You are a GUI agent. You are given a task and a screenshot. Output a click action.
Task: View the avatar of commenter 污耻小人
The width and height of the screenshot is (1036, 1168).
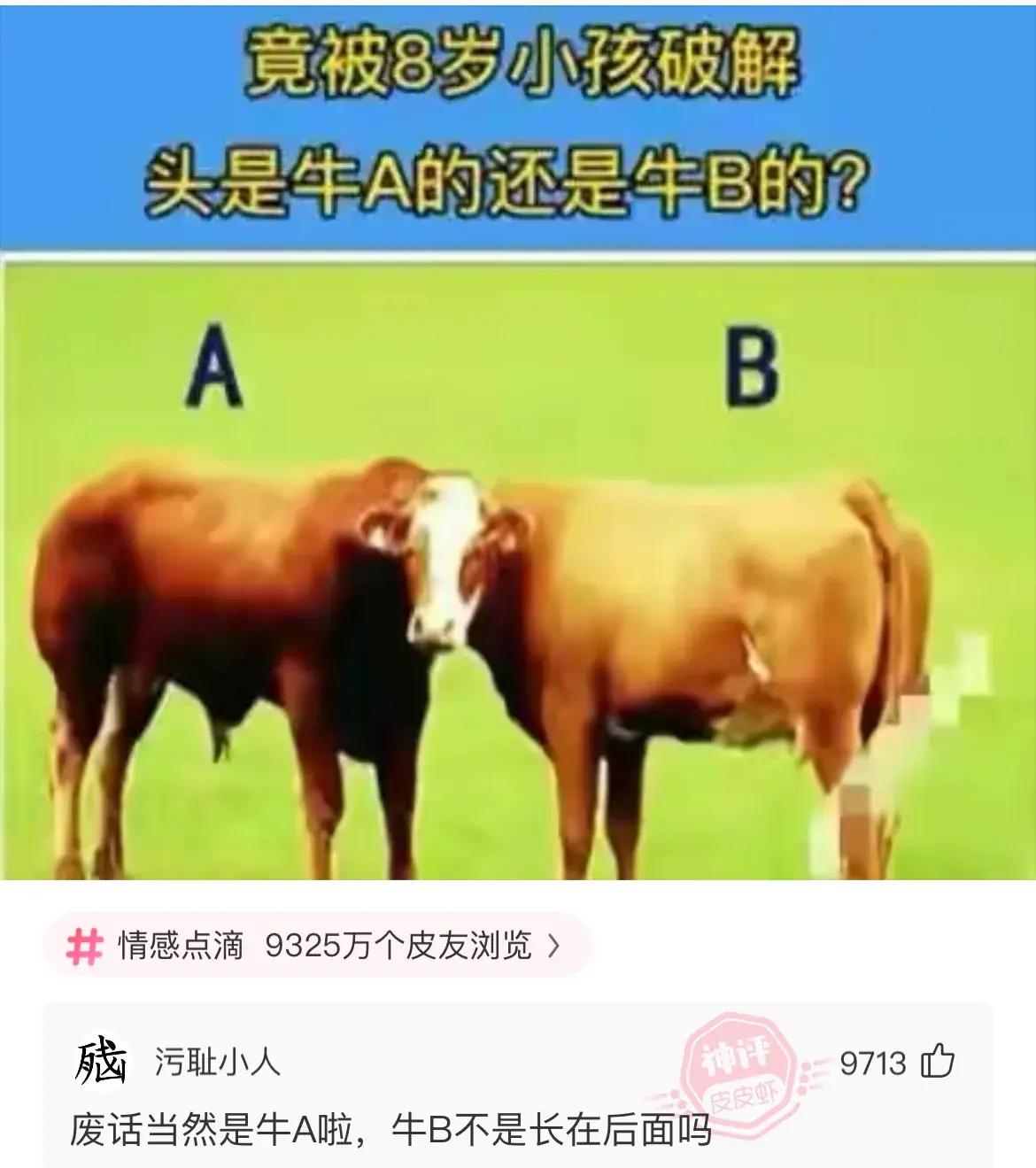(101, 1062)
